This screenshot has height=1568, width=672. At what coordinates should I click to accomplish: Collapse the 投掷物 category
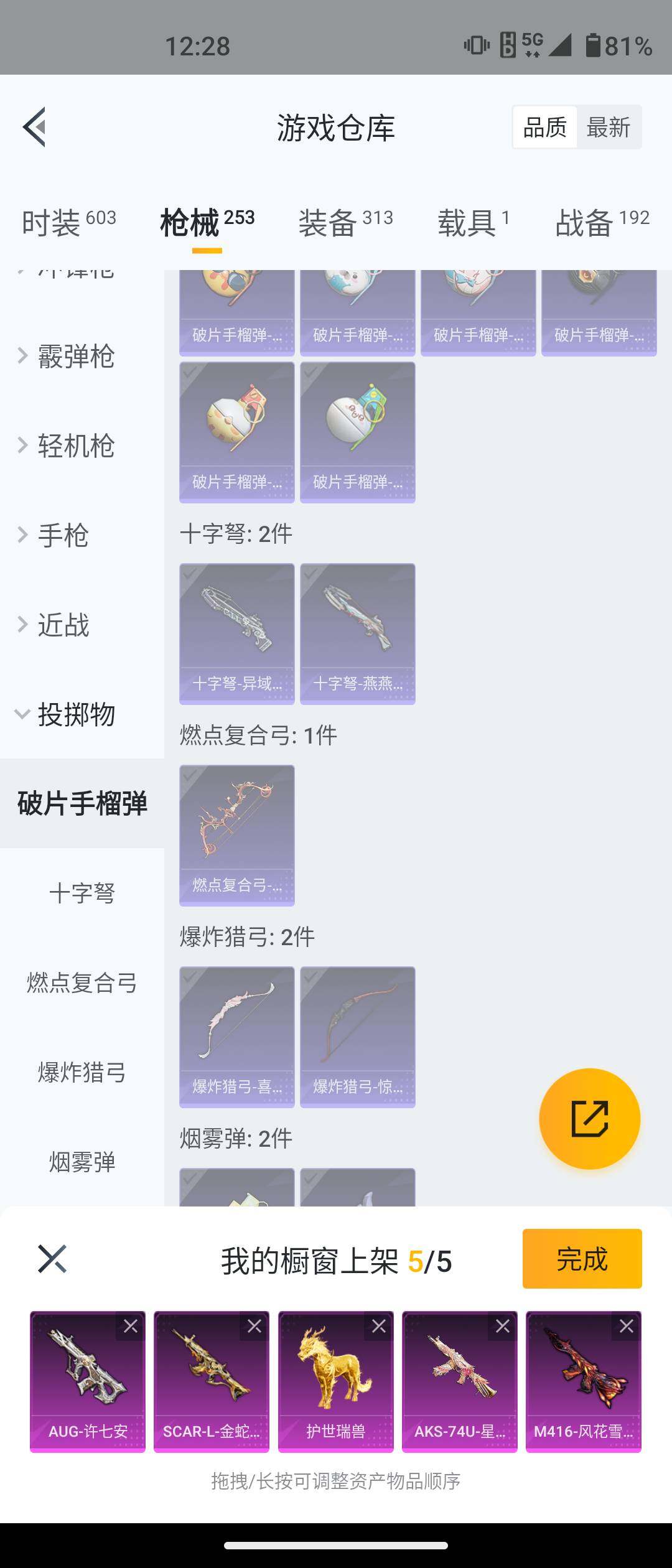76,714
